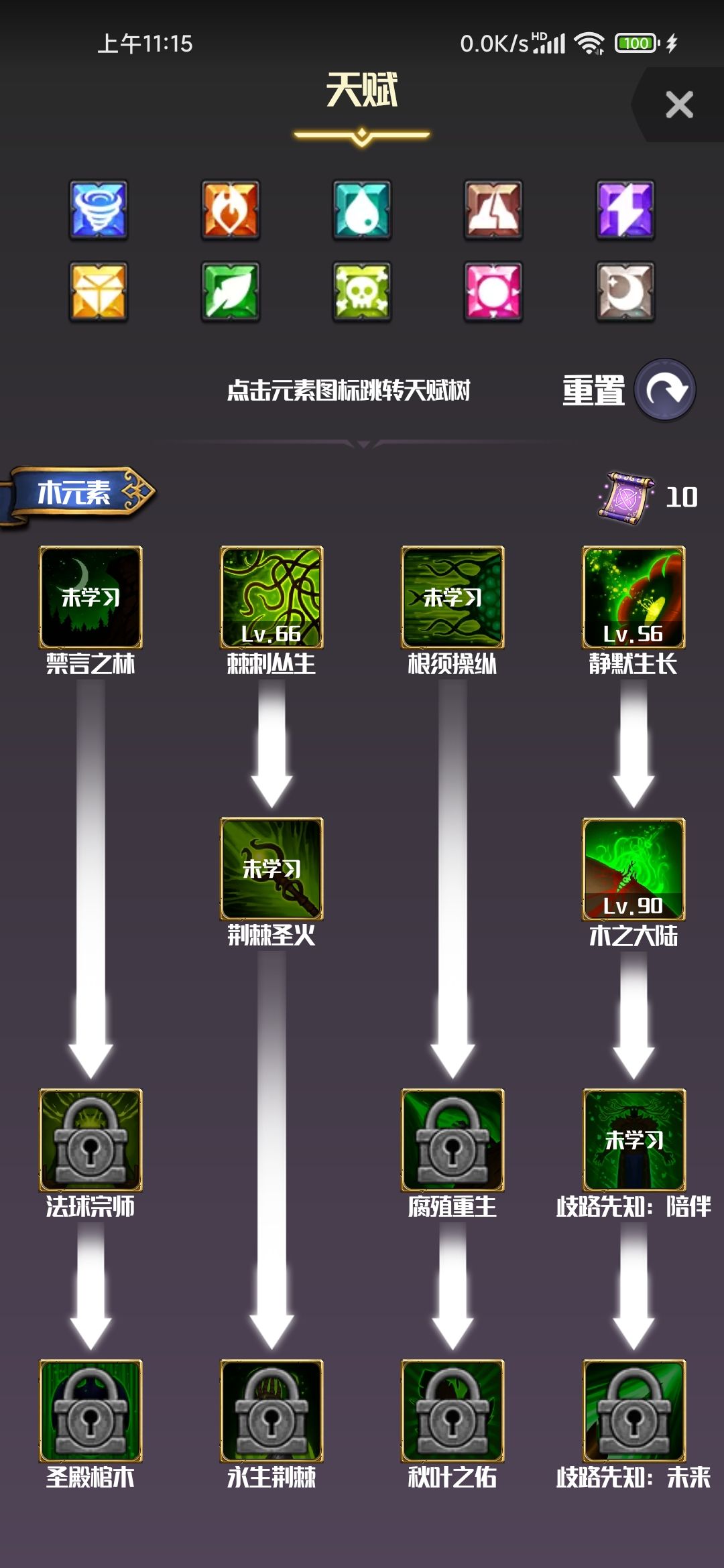Open the 禁言之林 talent
Screen dimensions: 724x1568
tap(90, 597)
